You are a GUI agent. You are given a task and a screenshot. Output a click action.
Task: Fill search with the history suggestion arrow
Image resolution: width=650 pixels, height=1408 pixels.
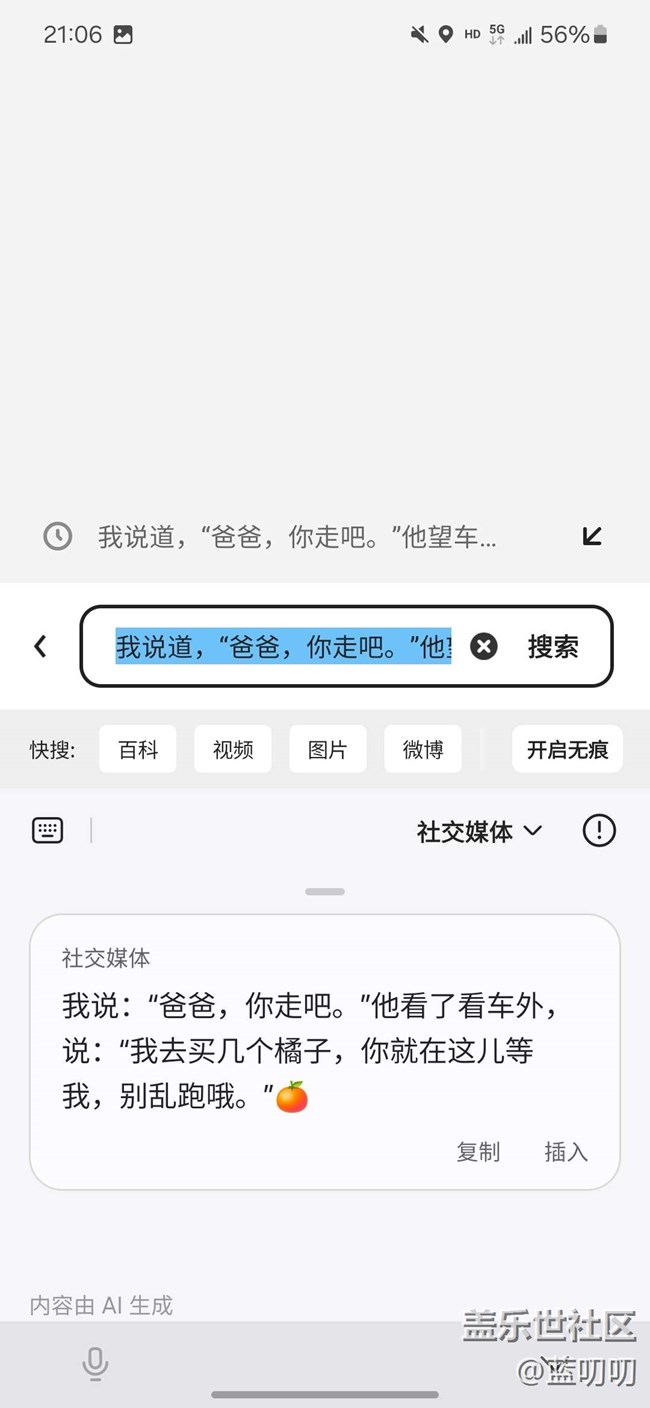tap(592, 537)
